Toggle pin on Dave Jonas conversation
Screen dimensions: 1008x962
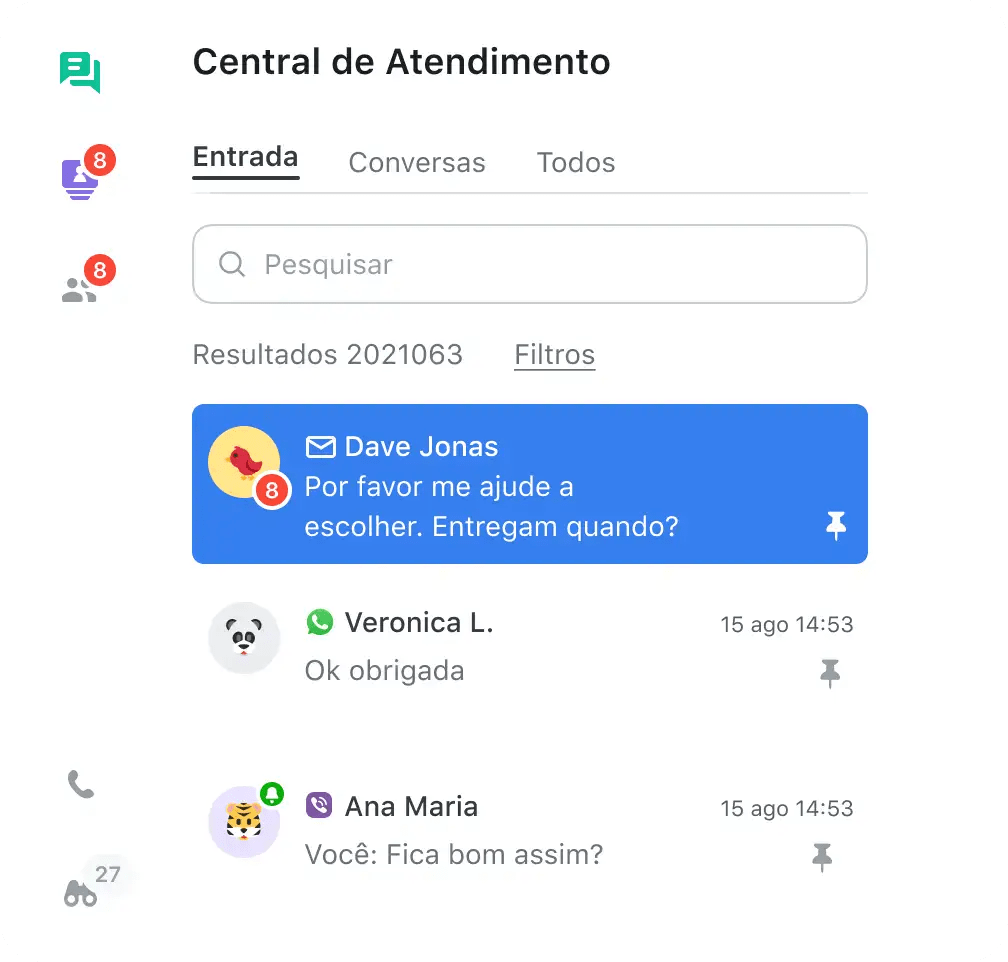pyautogui.click(x=836, y=524)
